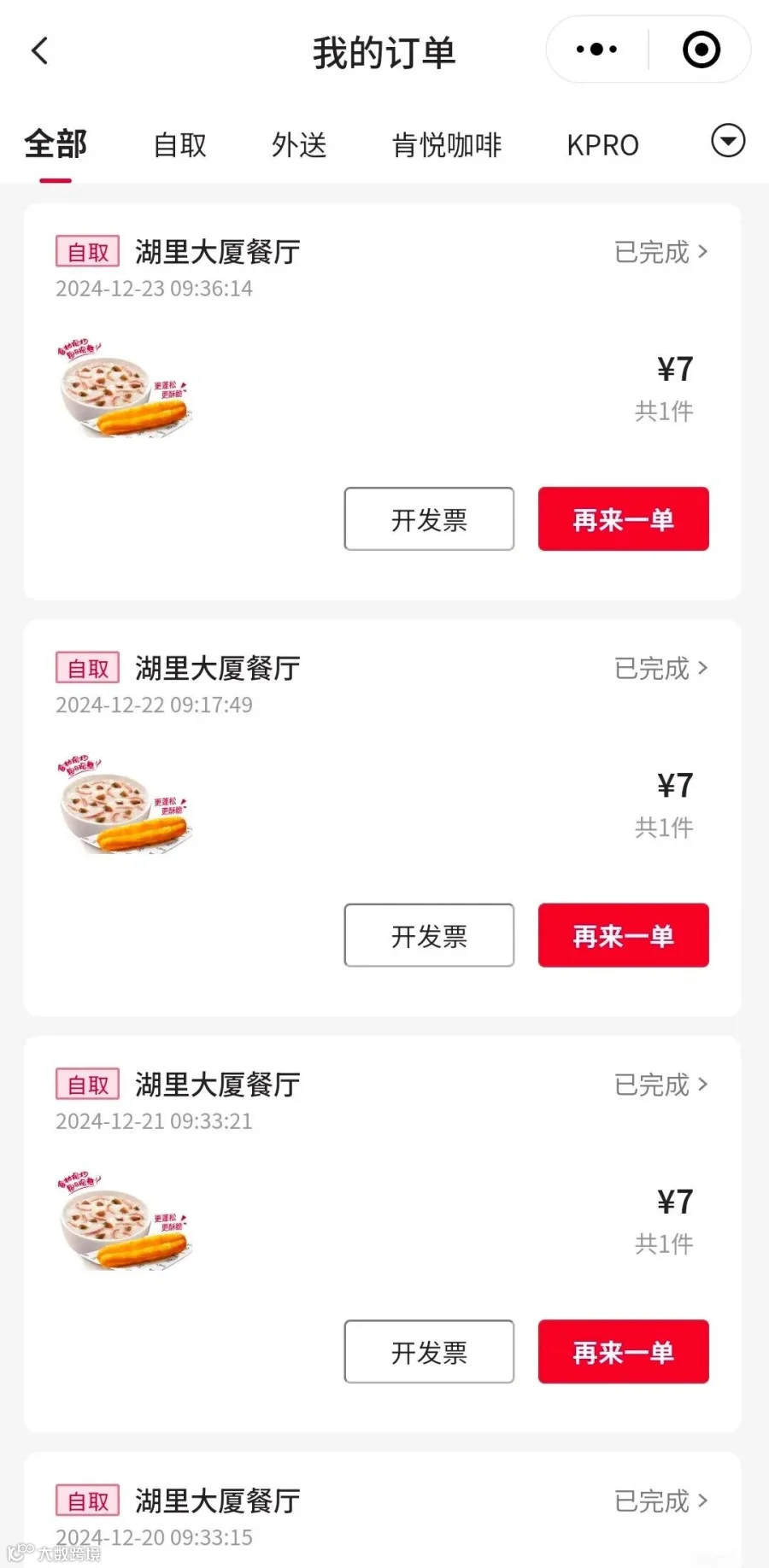Viewport: 769px width, 1568px height.
Task: Open the KPRO tab
Action: pos(602,145)
